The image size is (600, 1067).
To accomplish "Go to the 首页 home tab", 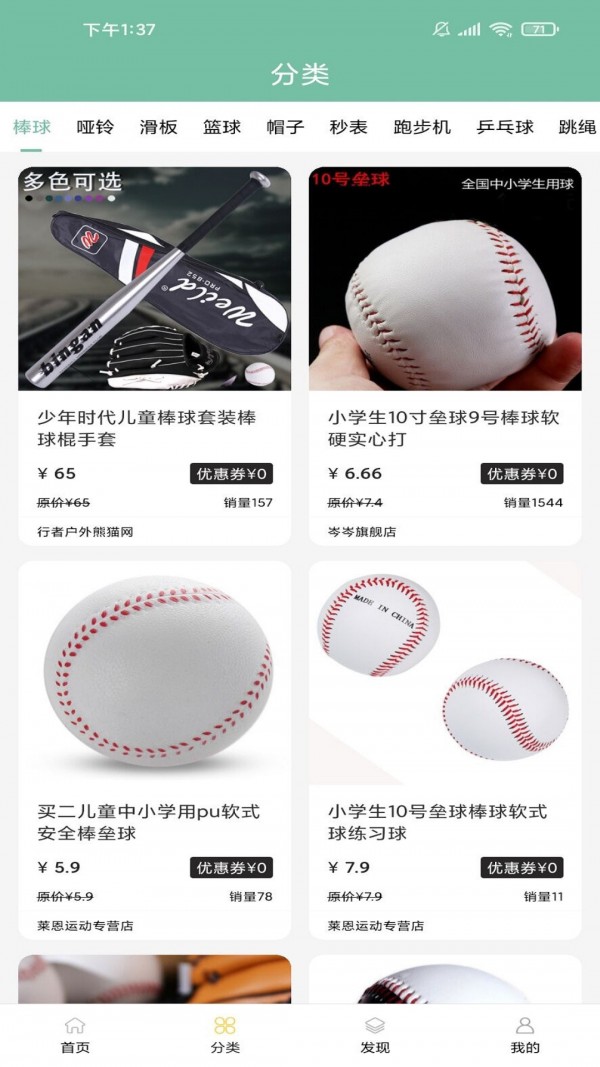I will tap(75, 1035).
